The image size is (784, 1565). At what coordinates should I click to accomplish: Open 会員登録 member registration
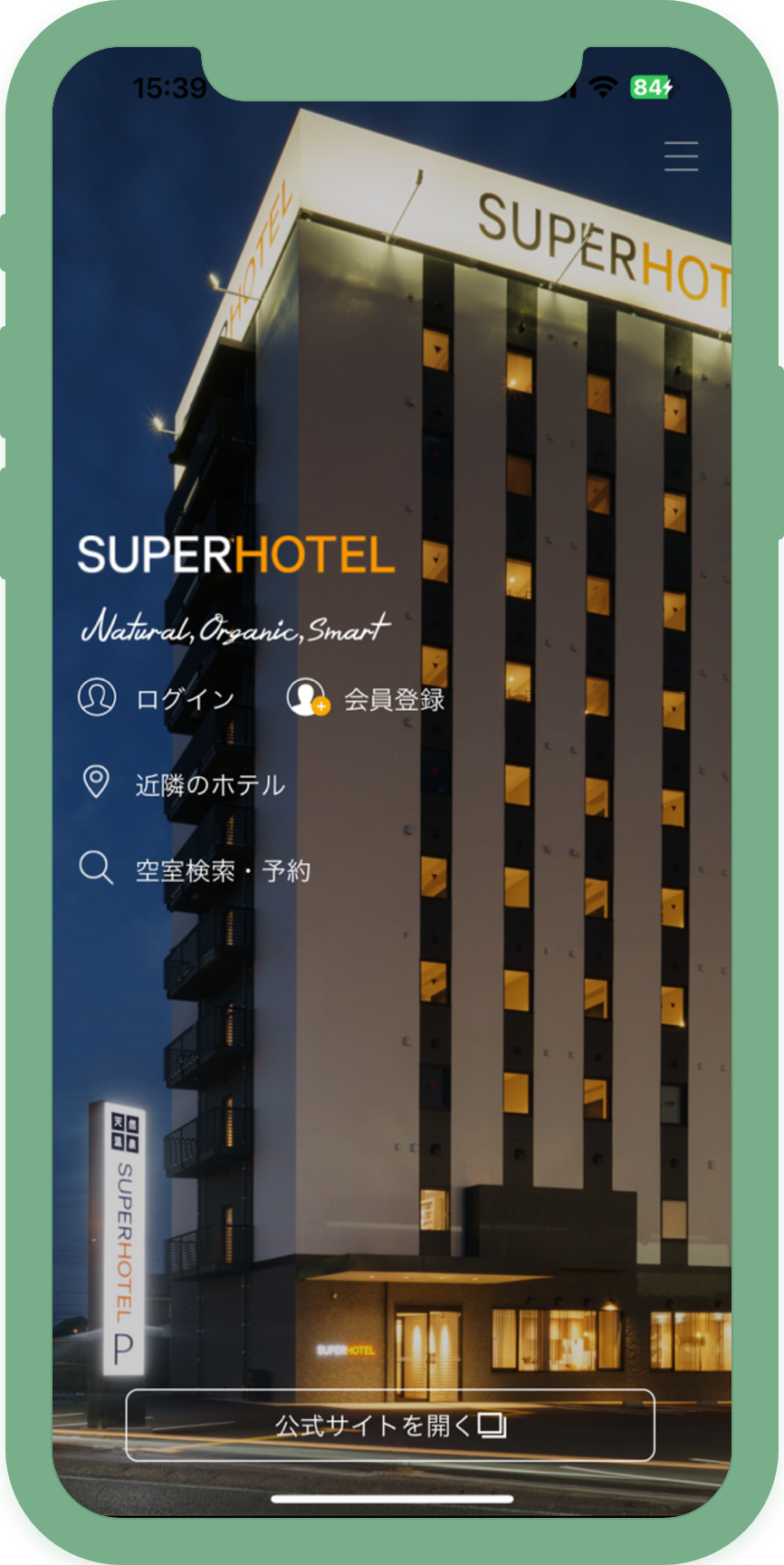[x=367, y=698]
